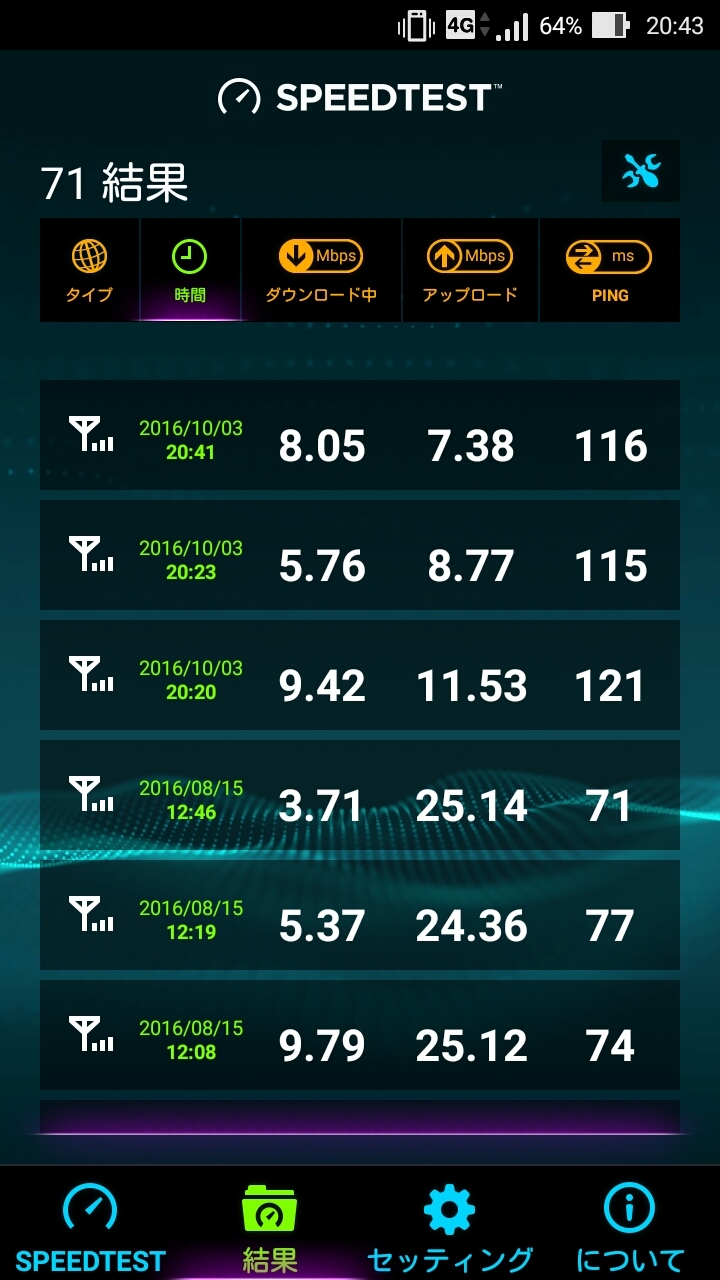Open the tools wrench icon
Viewport: 720px width, 1280px height.
(641, 172)
